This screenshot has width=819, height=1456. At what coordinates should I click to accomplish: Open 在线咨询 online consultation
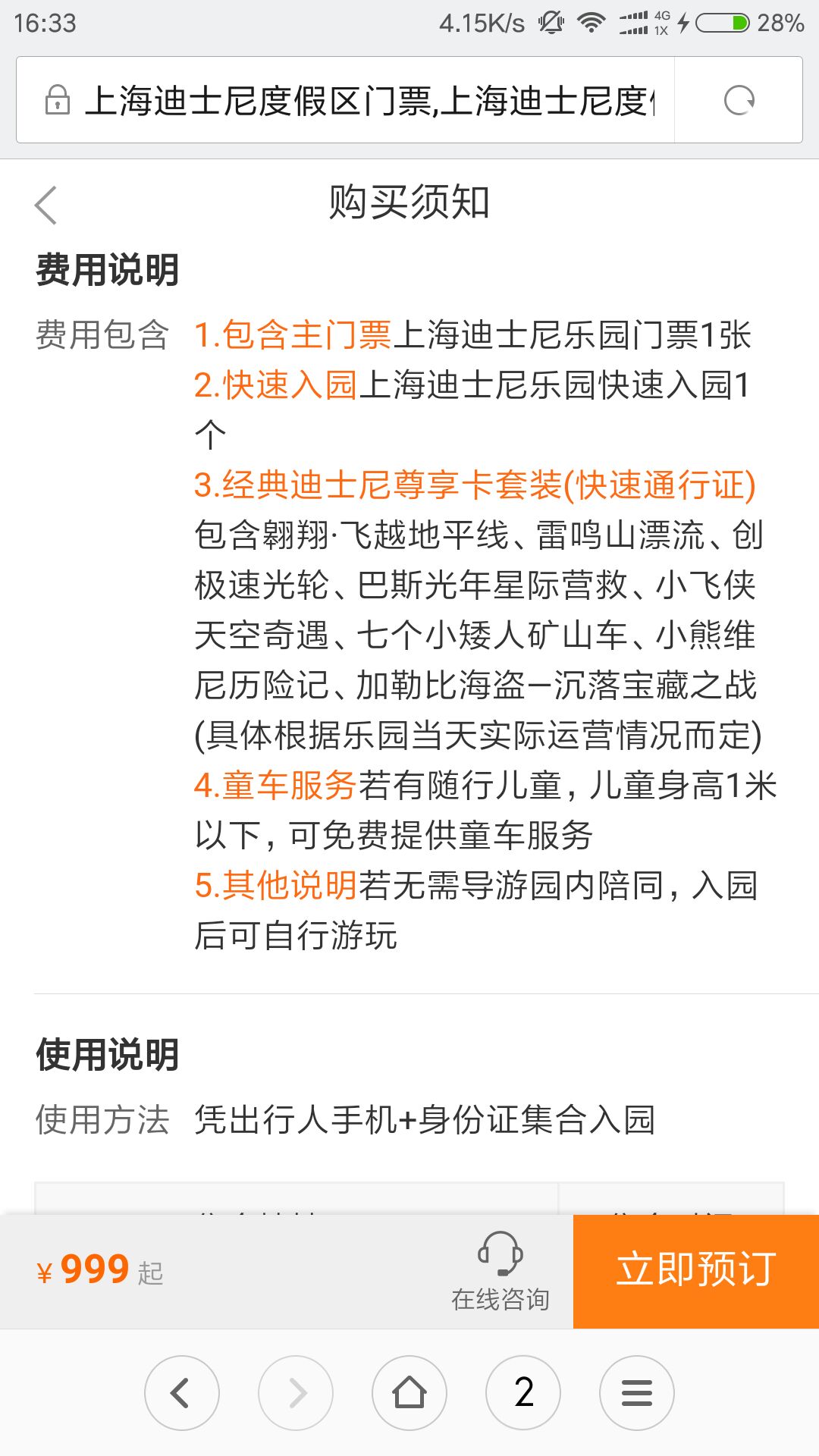[x=500, y=1272]
